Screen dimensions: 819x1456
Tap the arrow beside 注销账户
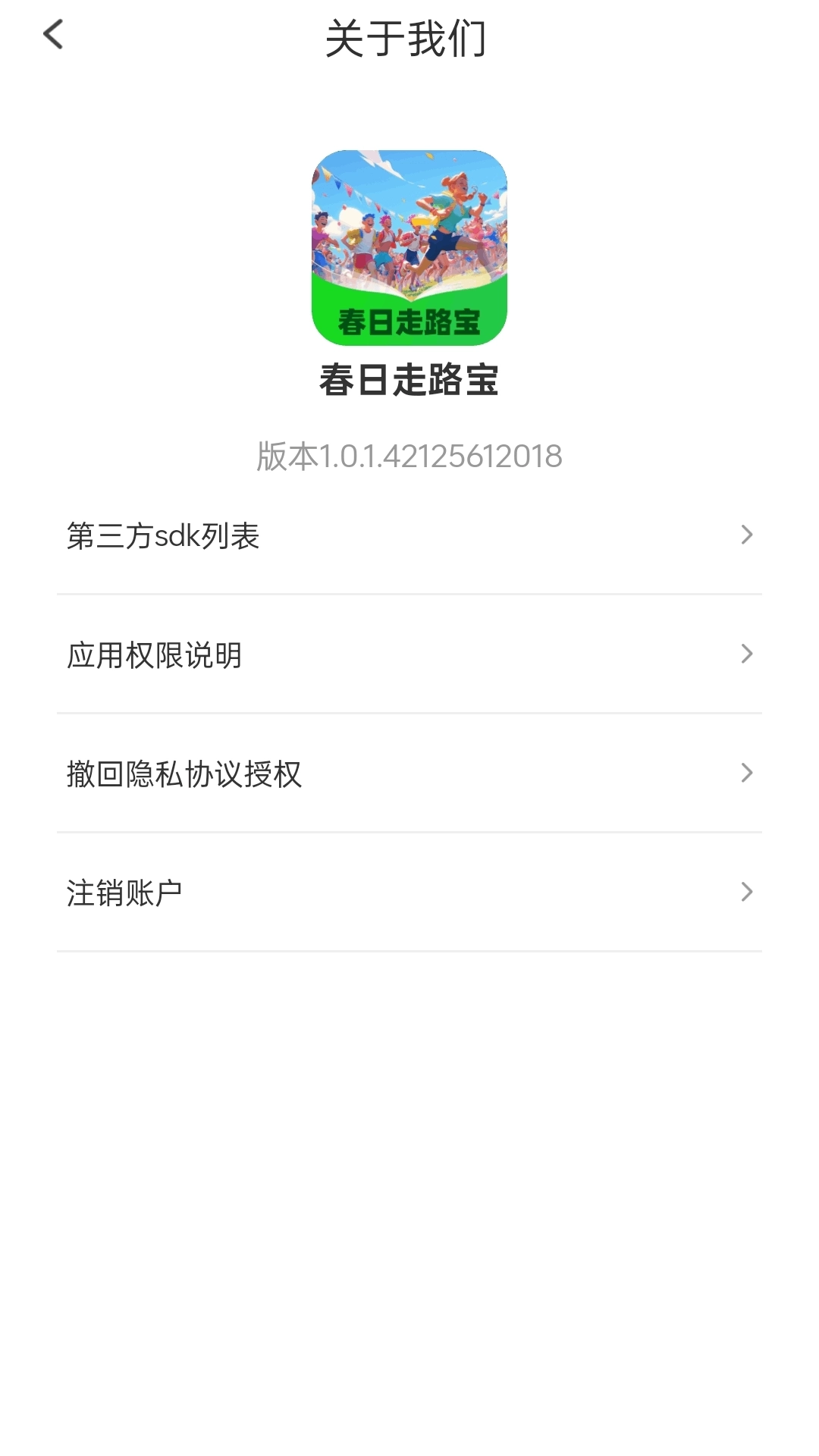coord(747,893)
